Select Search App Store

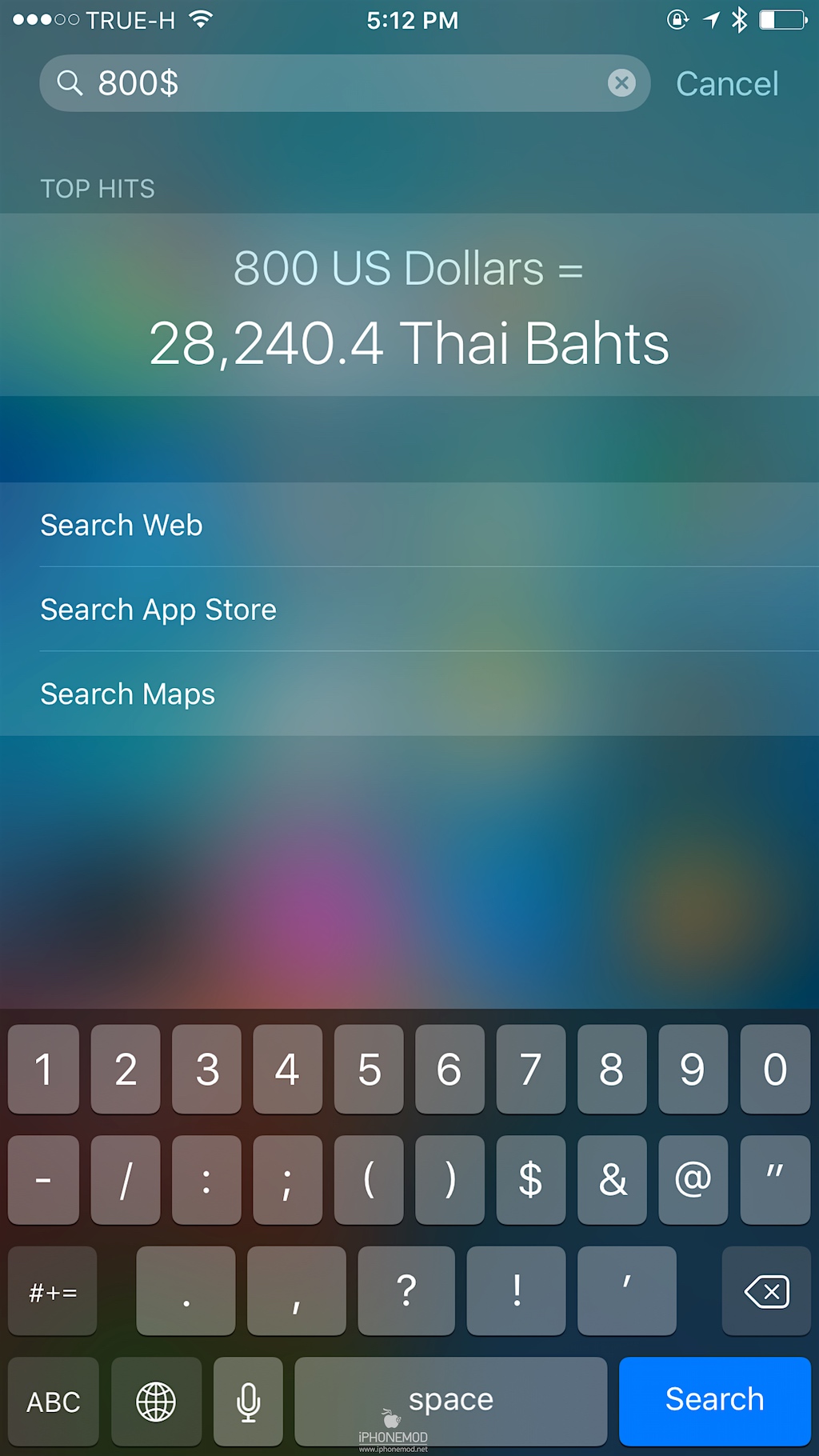point(158,610)
